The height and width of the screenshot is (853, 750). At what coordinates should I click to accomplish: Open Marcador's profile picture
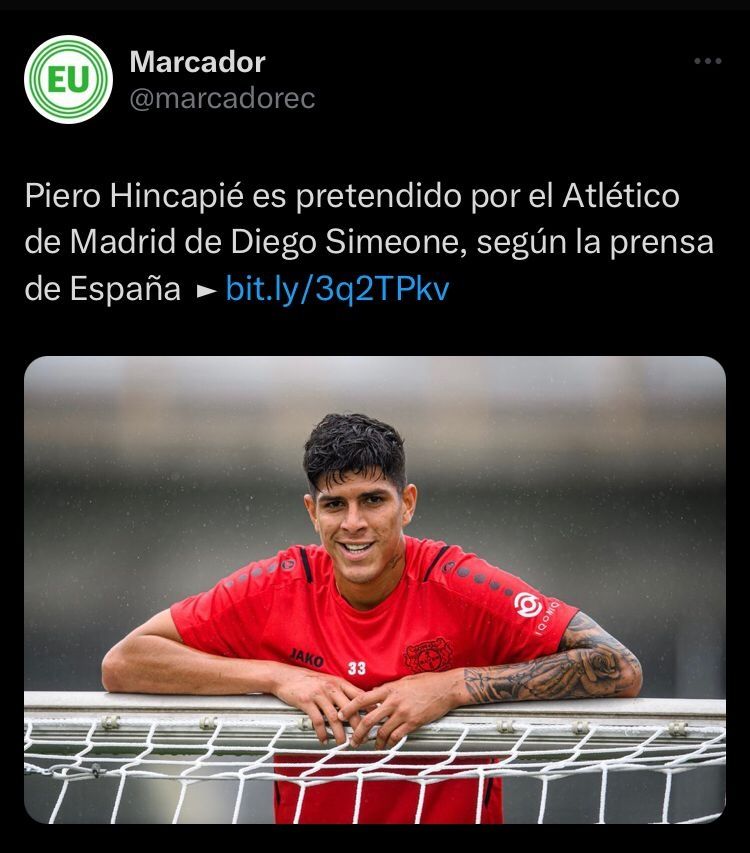point(69,80)
